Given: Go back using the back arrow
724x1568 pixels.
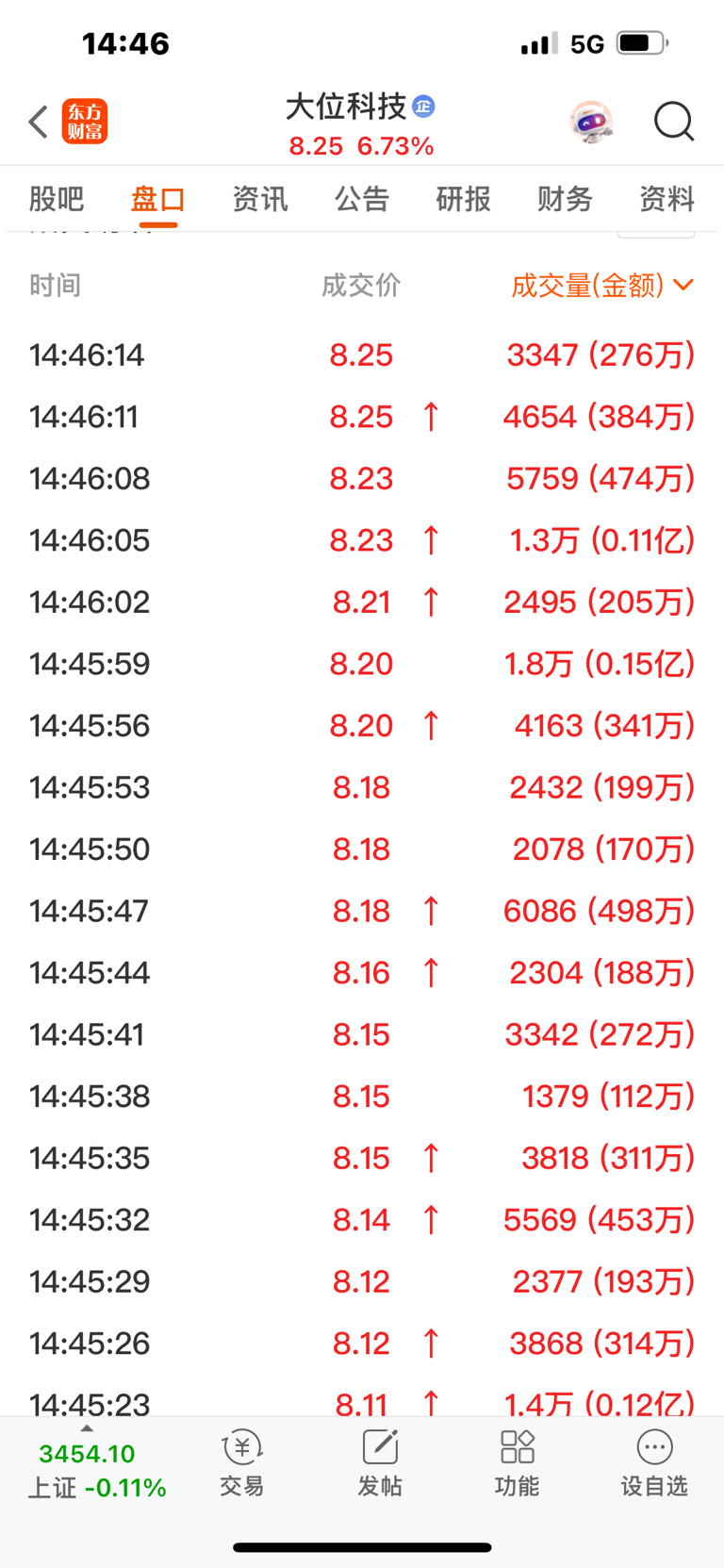Looking at the screenshot, I should tap(38, 122).
